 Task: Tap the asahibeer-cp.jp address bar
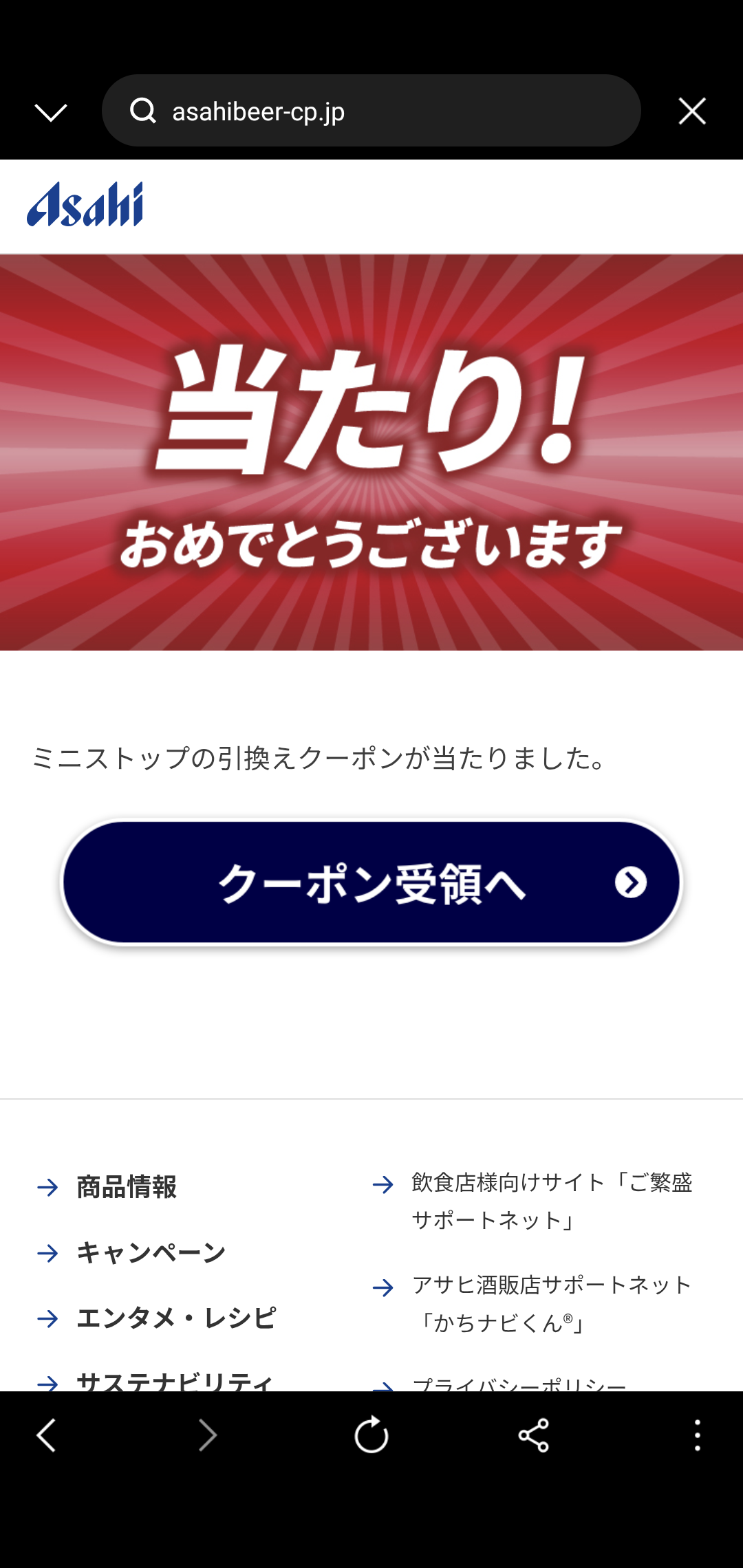(371, 111)
